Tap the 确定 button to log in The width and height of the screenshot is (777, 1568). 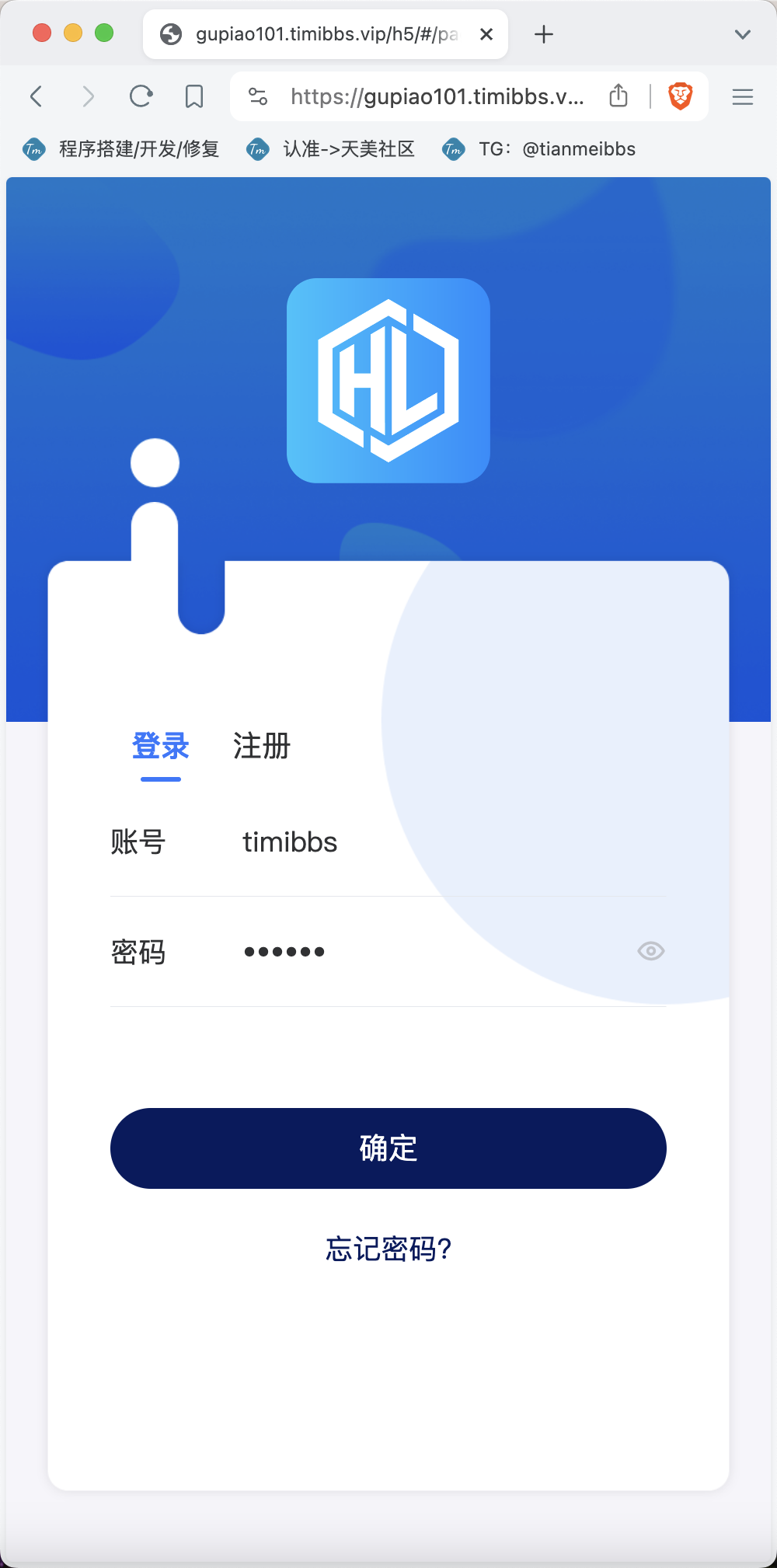pos(388,1148)
